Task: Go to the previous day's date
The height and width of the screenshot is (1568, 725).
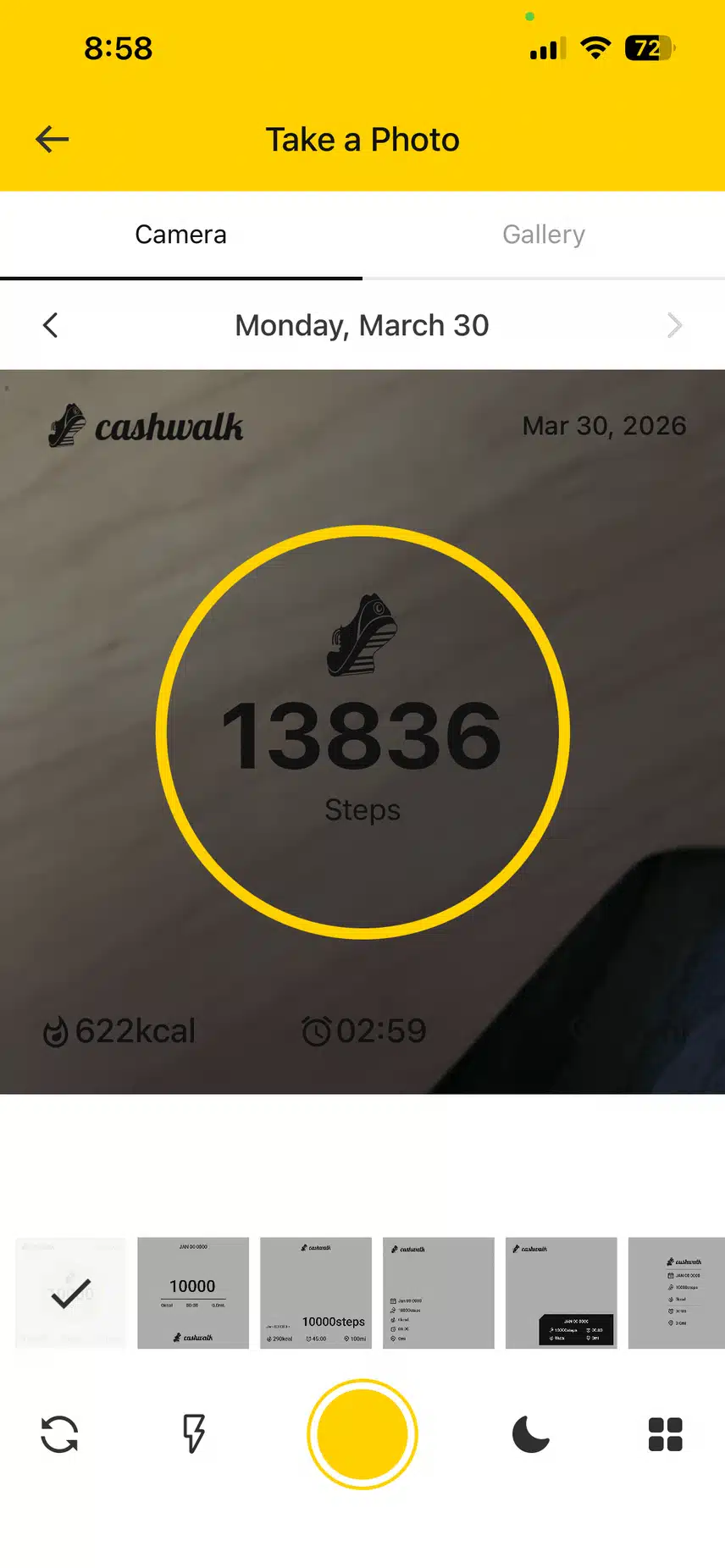Action: click(x=51, y=325)
